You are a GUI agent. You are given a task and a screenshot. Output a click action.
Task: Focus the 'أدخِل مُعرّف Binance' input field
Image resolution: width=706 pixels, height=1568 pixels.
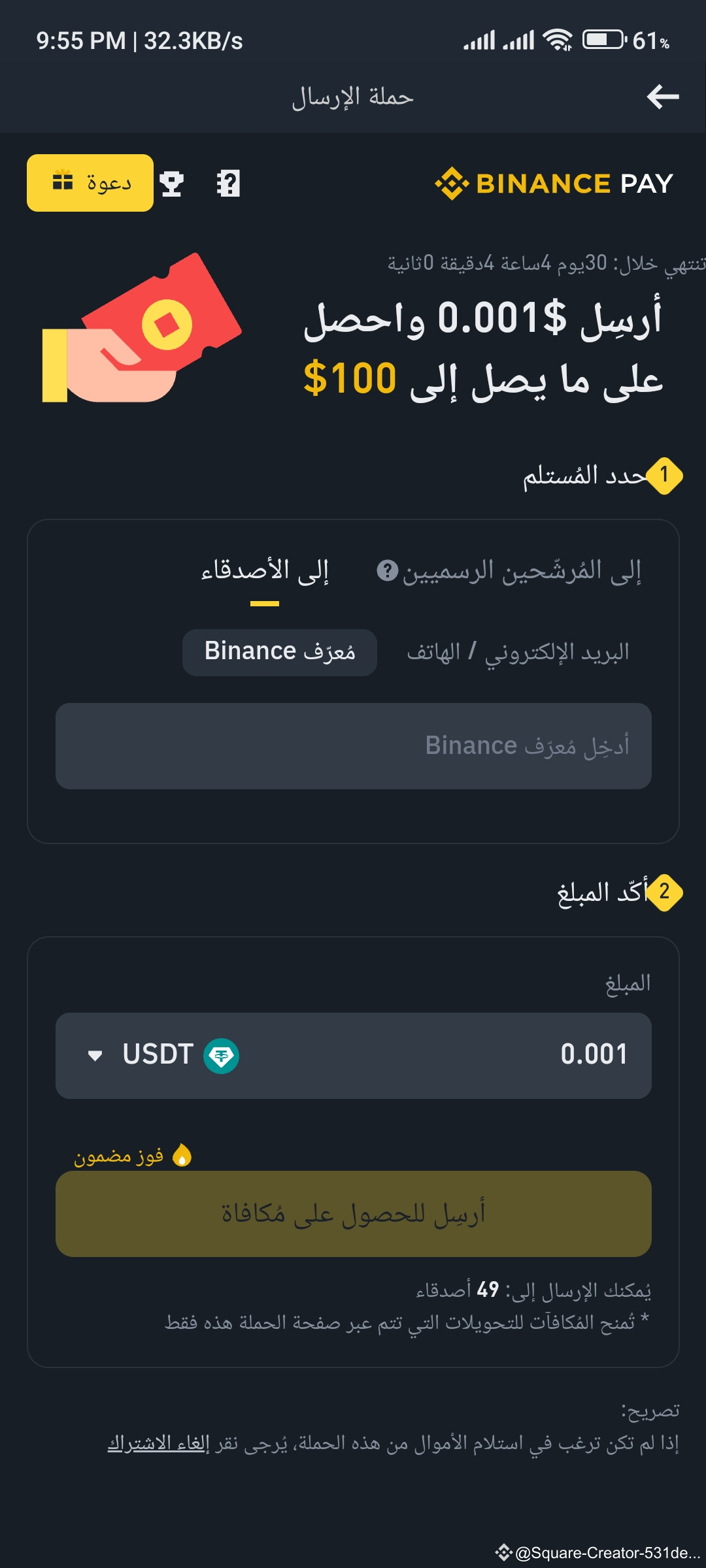tap(354, 746)
